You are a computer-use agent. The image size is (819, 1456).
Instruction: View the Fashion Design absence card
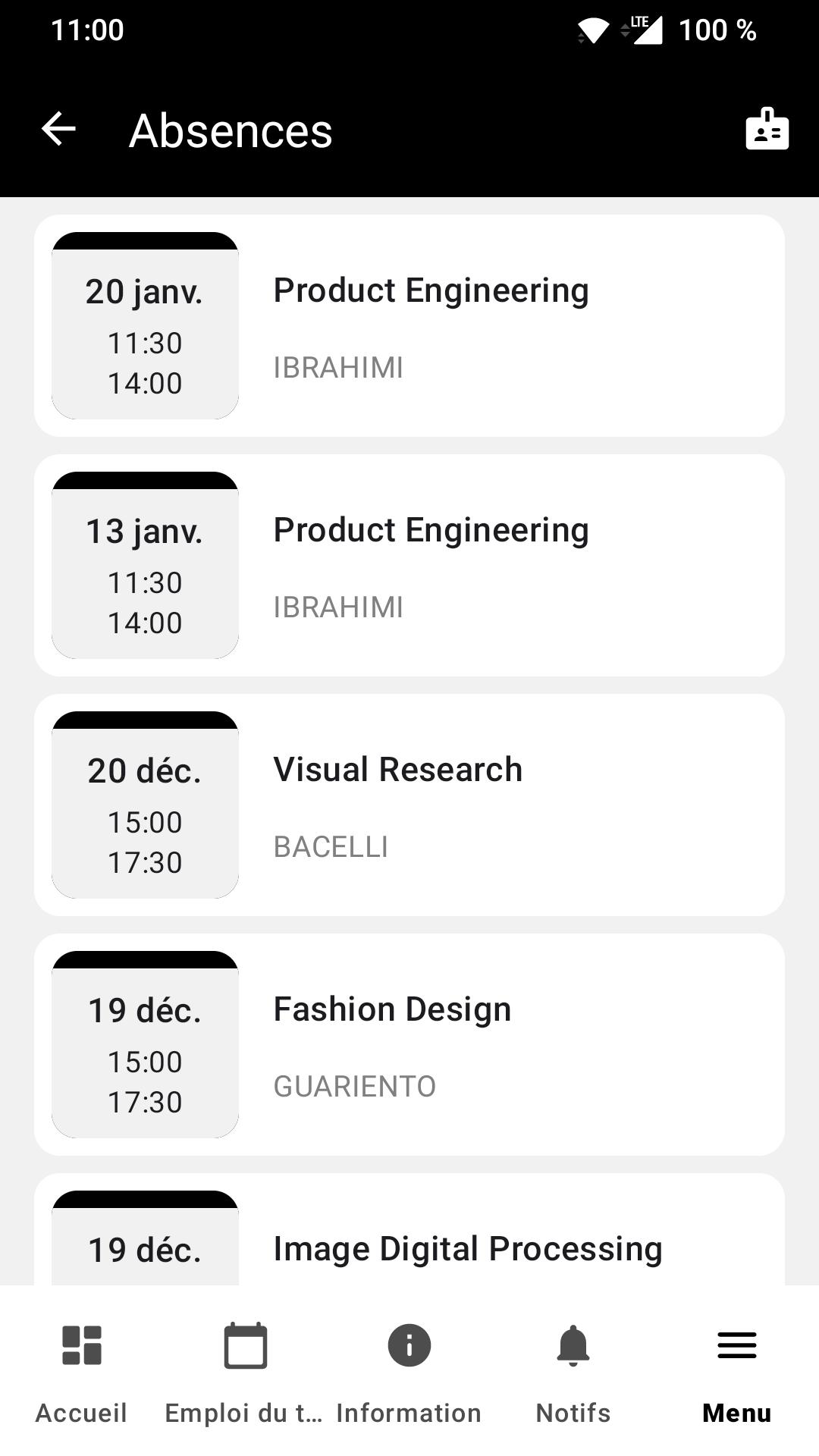pos(409,1044)
